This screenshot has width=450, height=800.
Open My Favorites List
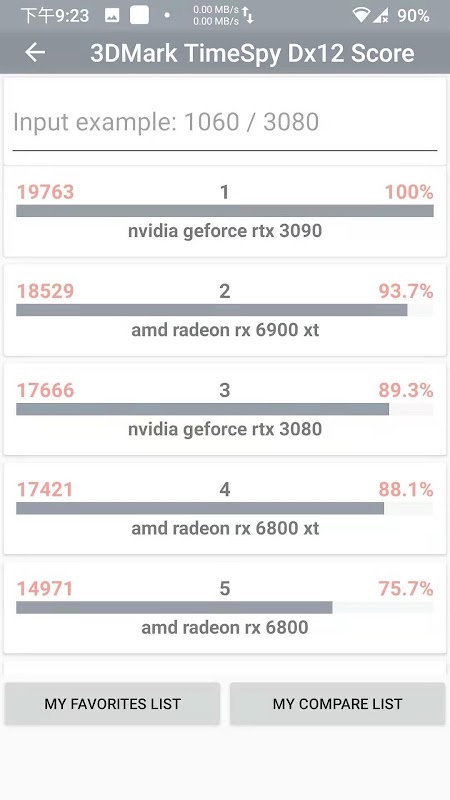pos(112,704)
